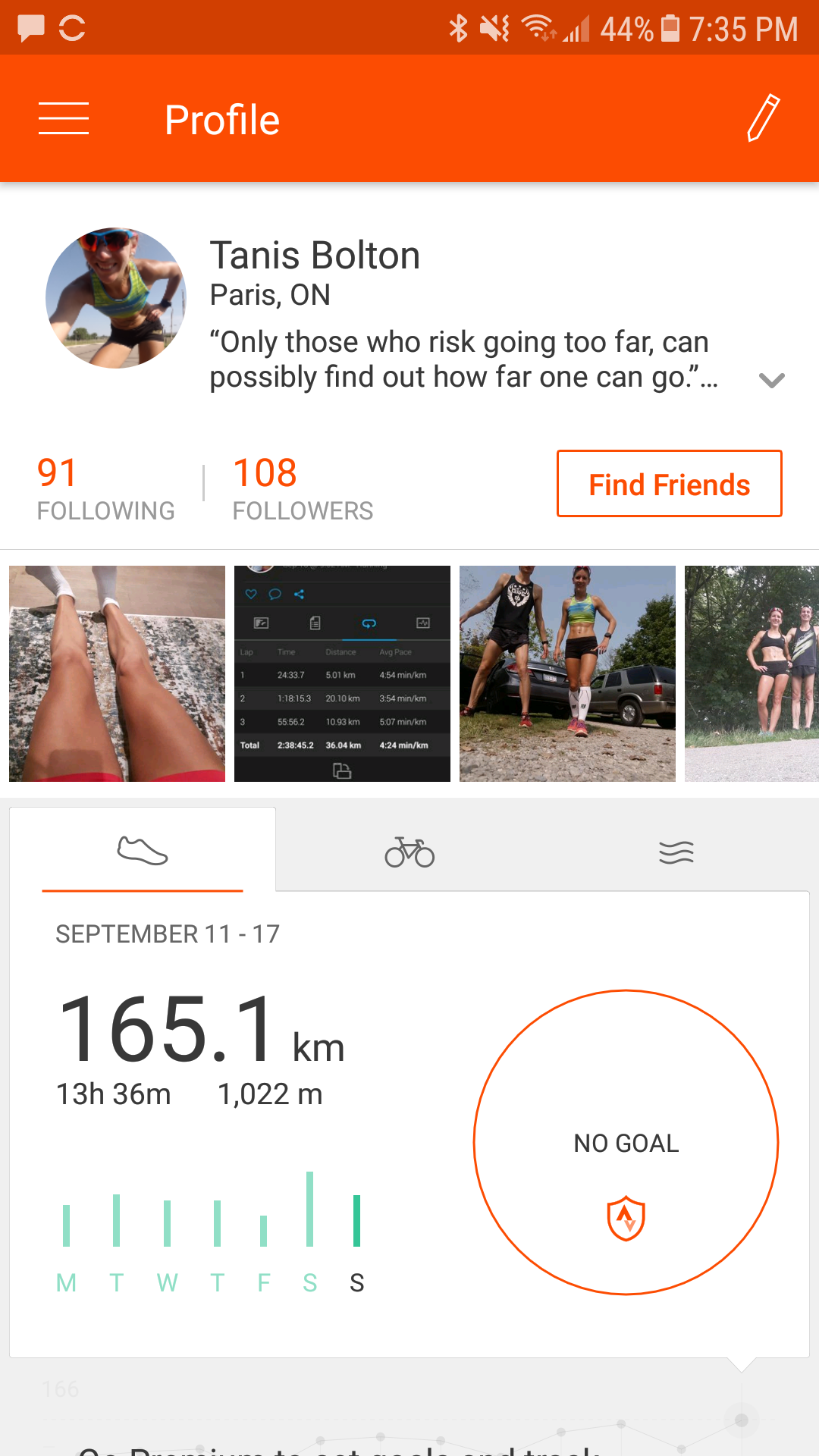Open Tanis Bolton's profile picture
The height and width of the screenshot is (1456, 819).
click(x=115, y=298)
